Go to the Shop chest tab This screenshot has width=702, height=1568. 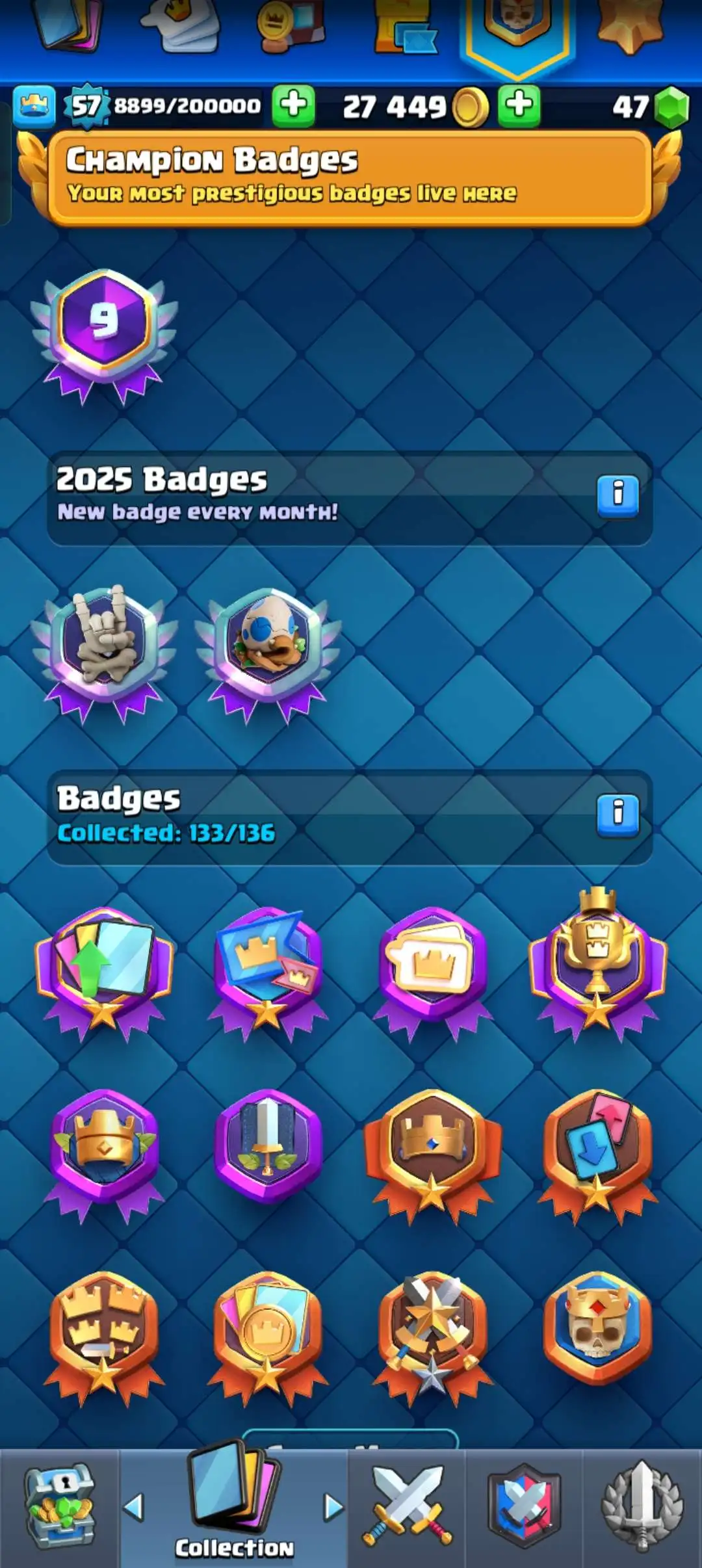coord(60,1508)
